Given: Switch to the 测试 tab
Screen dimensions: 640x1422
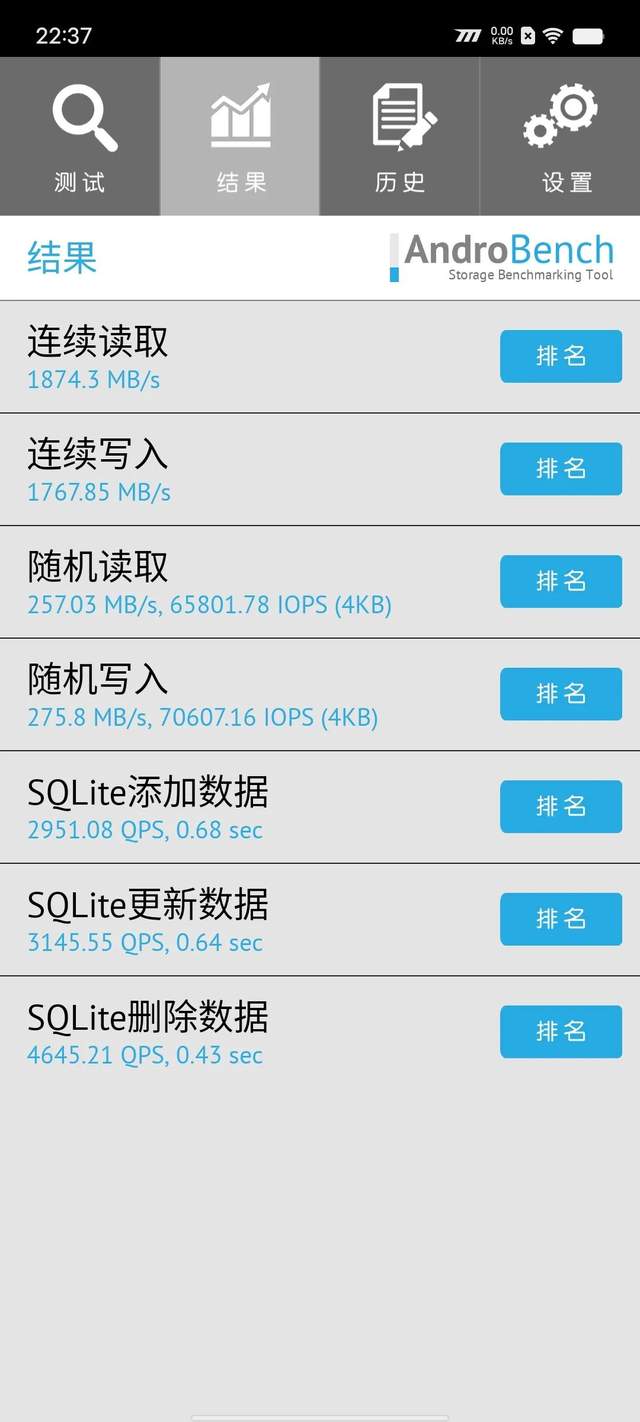Looking at the screenshot, I should coord(80,137).
